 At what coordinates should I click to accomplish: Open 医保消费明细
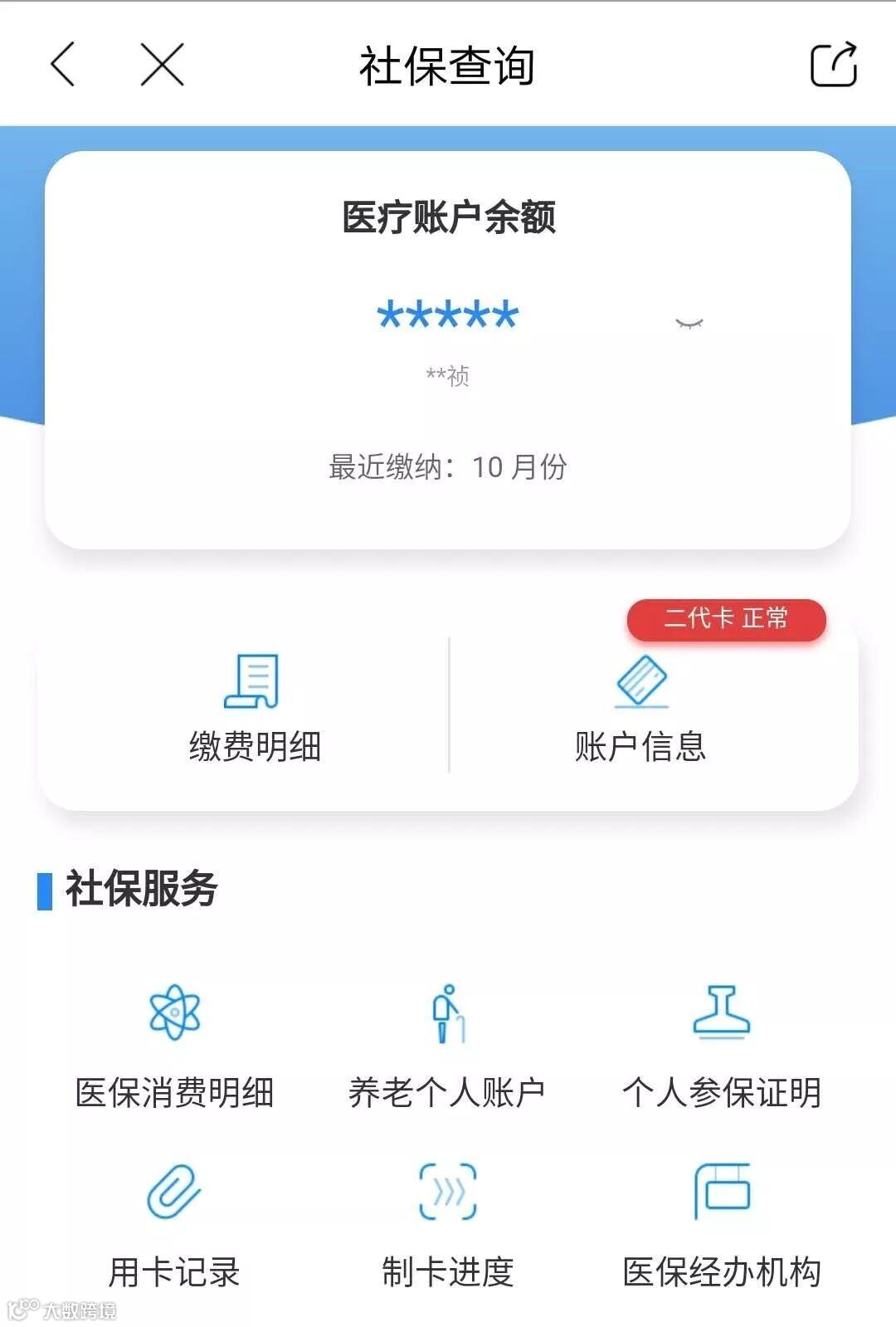(174, 1046)
